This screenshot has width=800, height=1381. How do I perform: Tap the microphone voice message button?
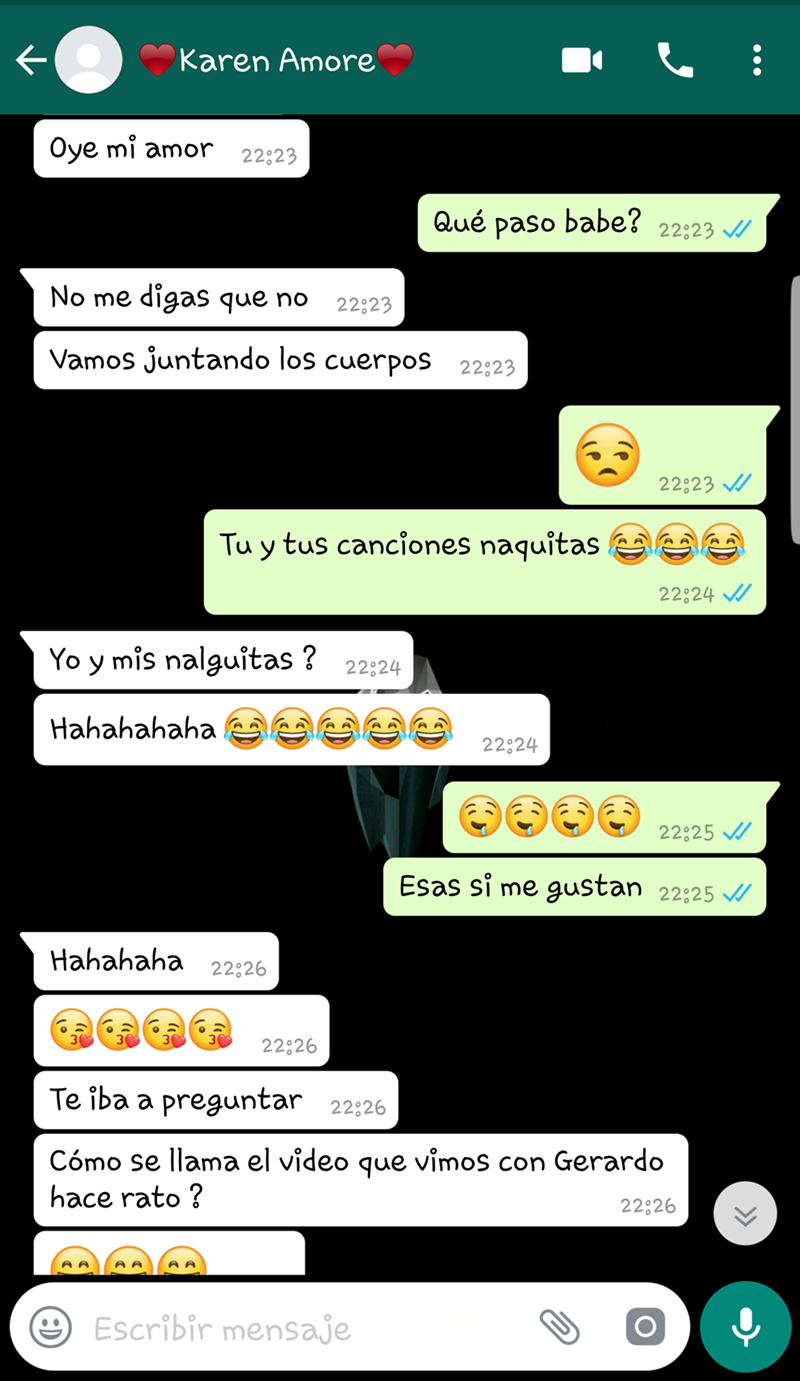(x=745, y=1327)
